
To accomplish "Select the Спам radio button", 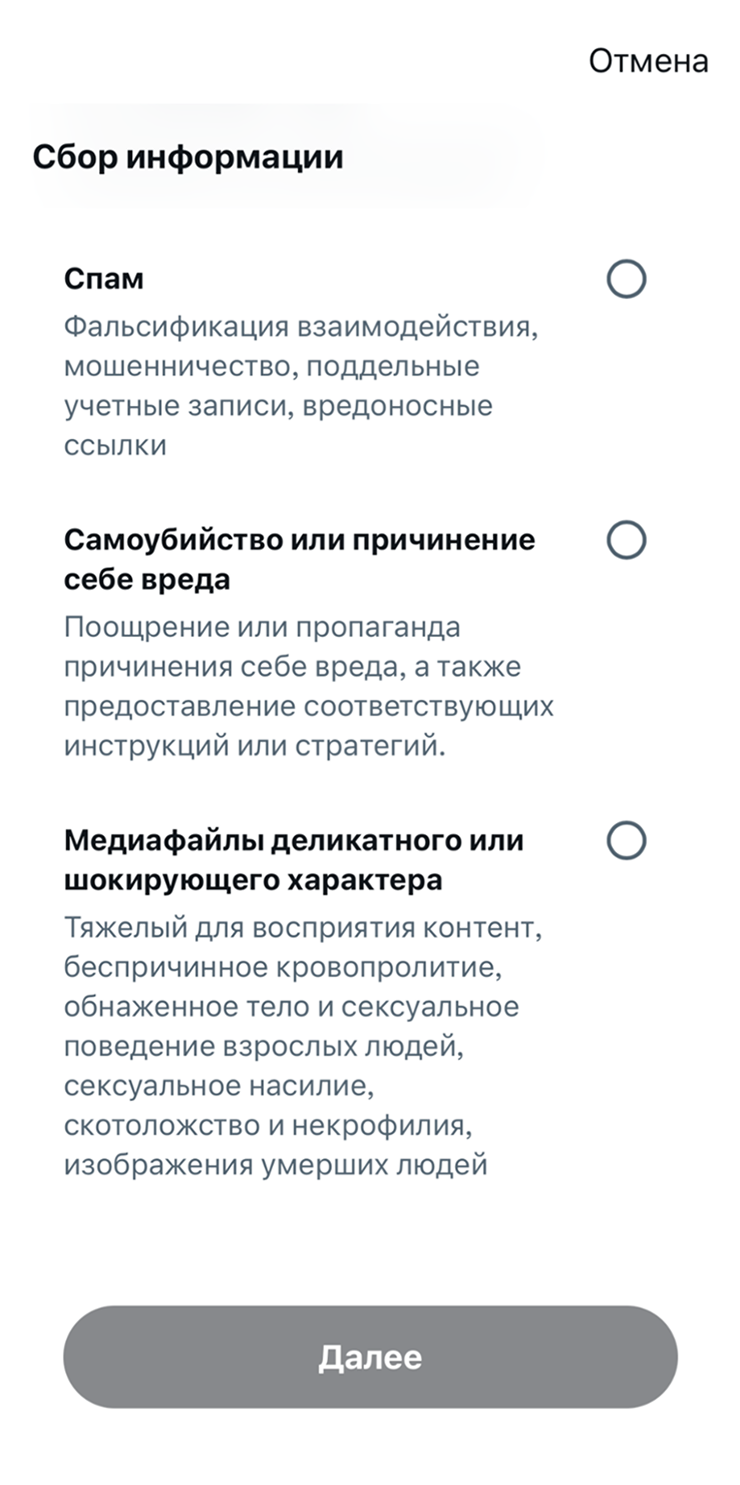I will [x=626, y=279].
